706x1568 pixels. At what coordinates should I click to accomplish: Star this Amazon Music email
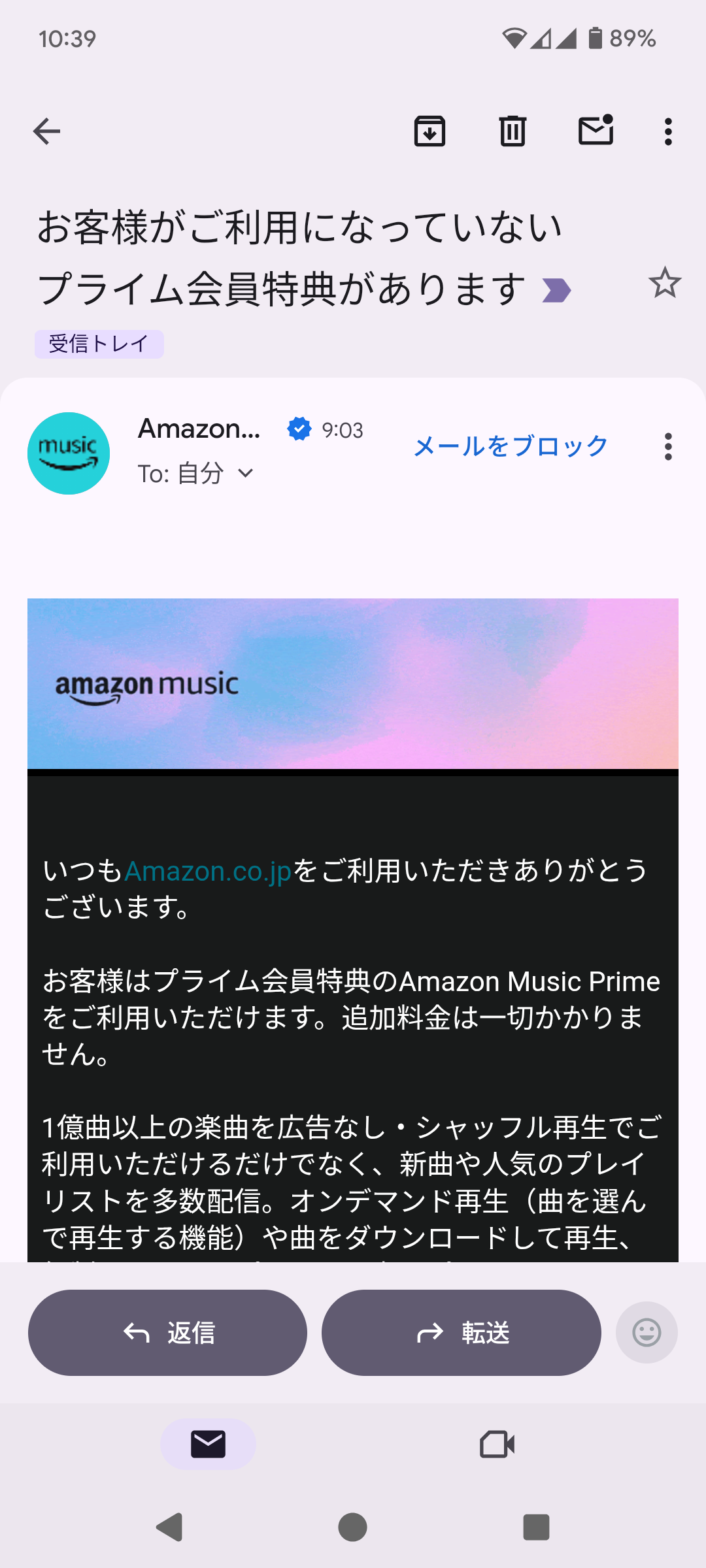(x=664, y=283)
